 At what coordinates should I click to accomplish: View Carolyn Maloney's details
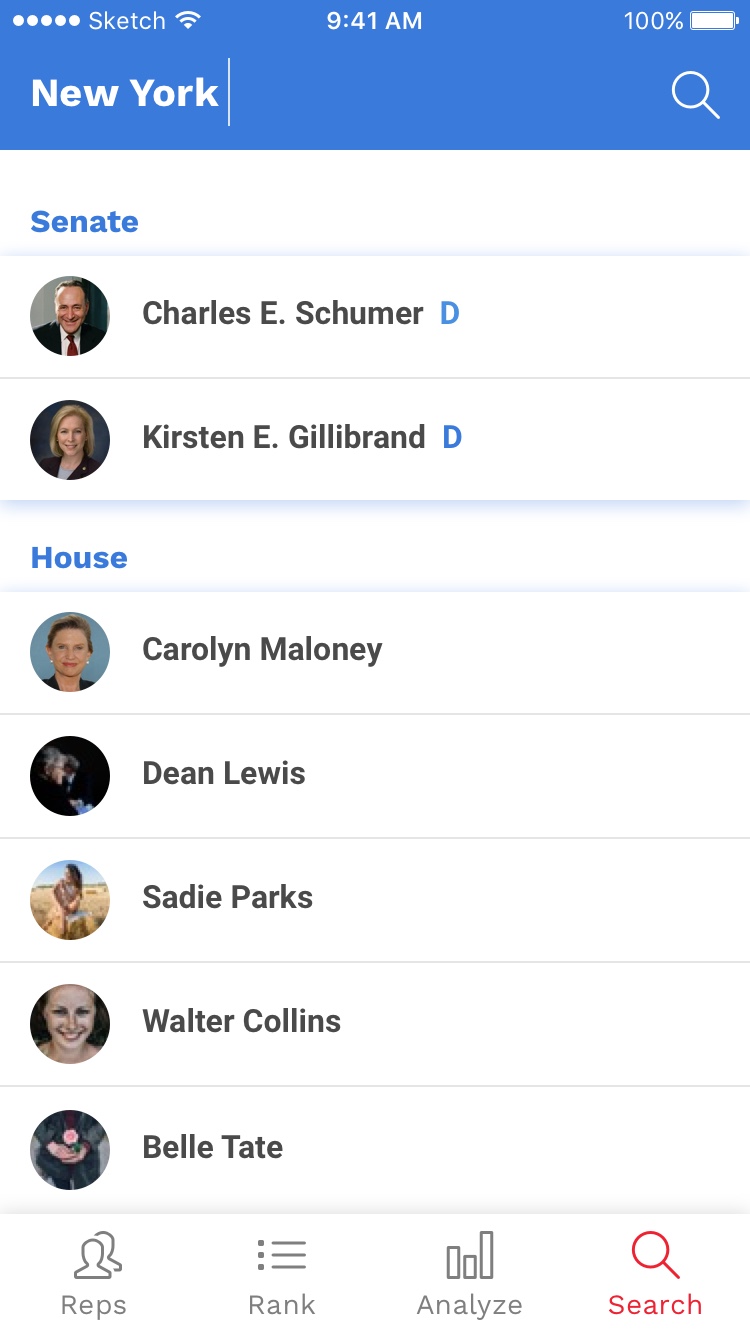[262, 650]
